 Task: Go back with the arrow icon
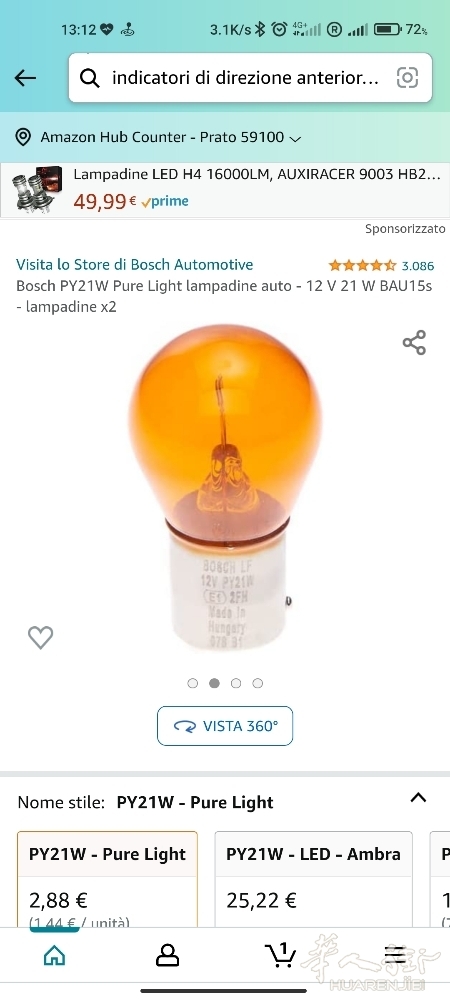pyautogui.click(x=25, y=78)
